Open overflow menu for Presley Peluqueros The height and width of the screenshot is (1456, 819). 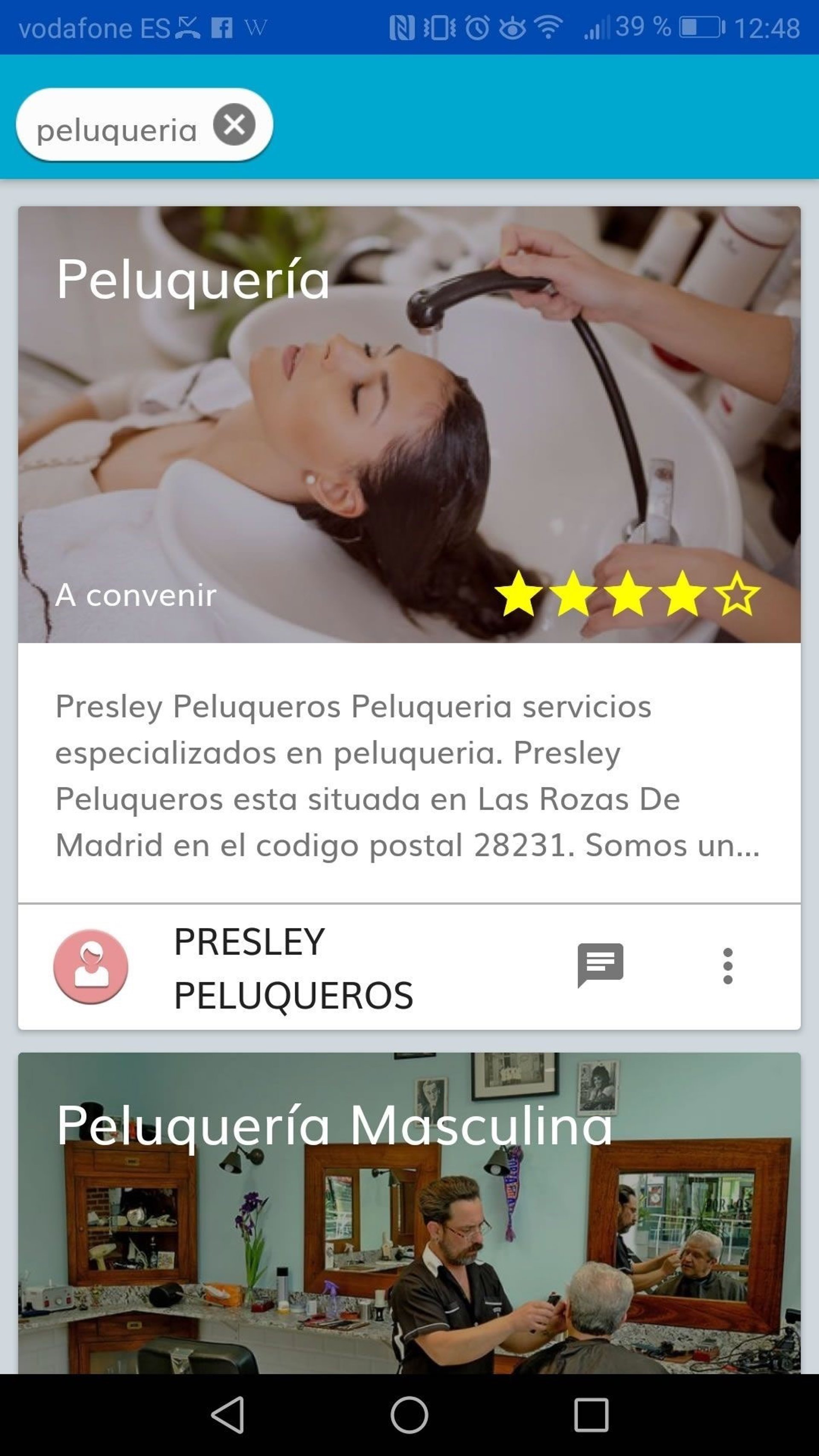click(727, 966)
